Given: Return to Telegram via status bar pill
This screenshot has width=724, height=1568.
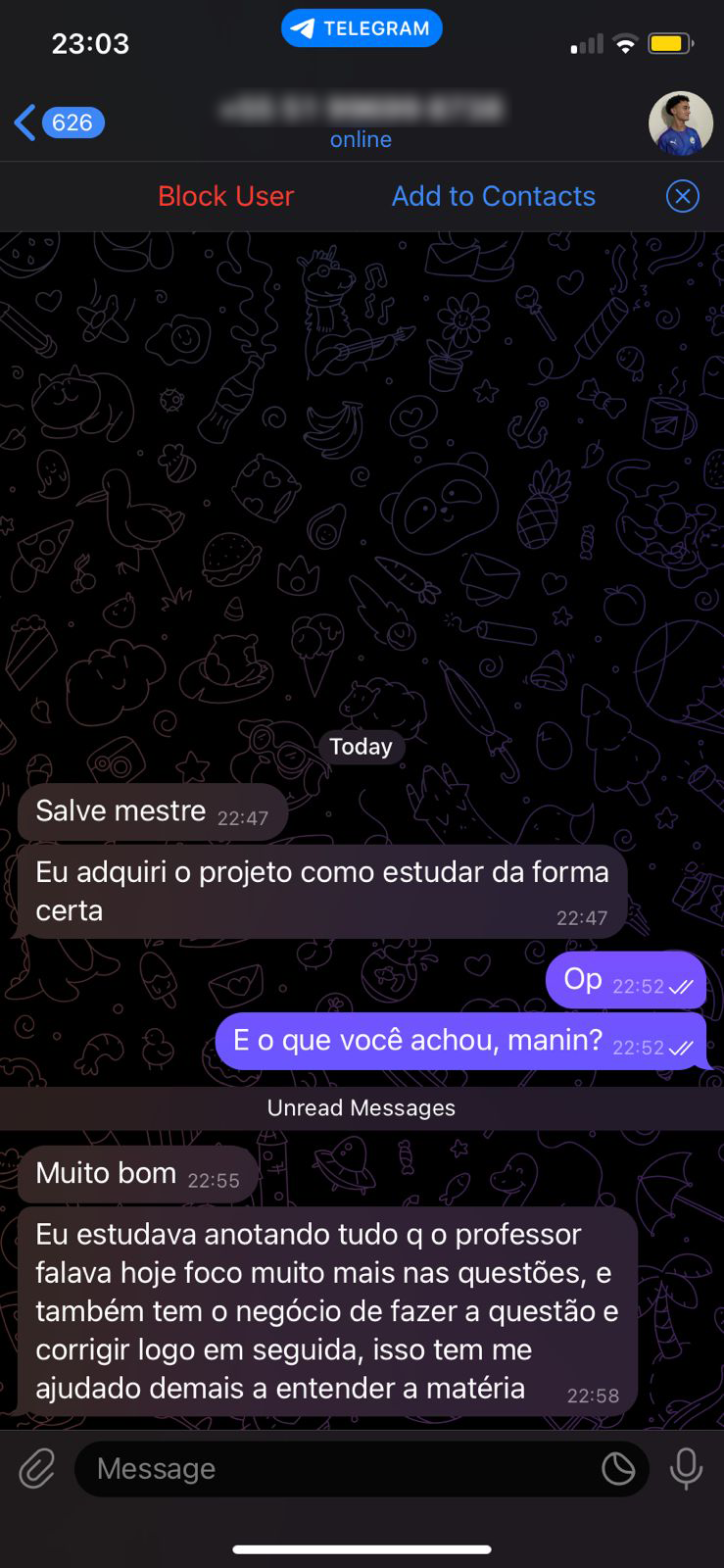Looking at the screenshot, I should [x=362, y=28].
